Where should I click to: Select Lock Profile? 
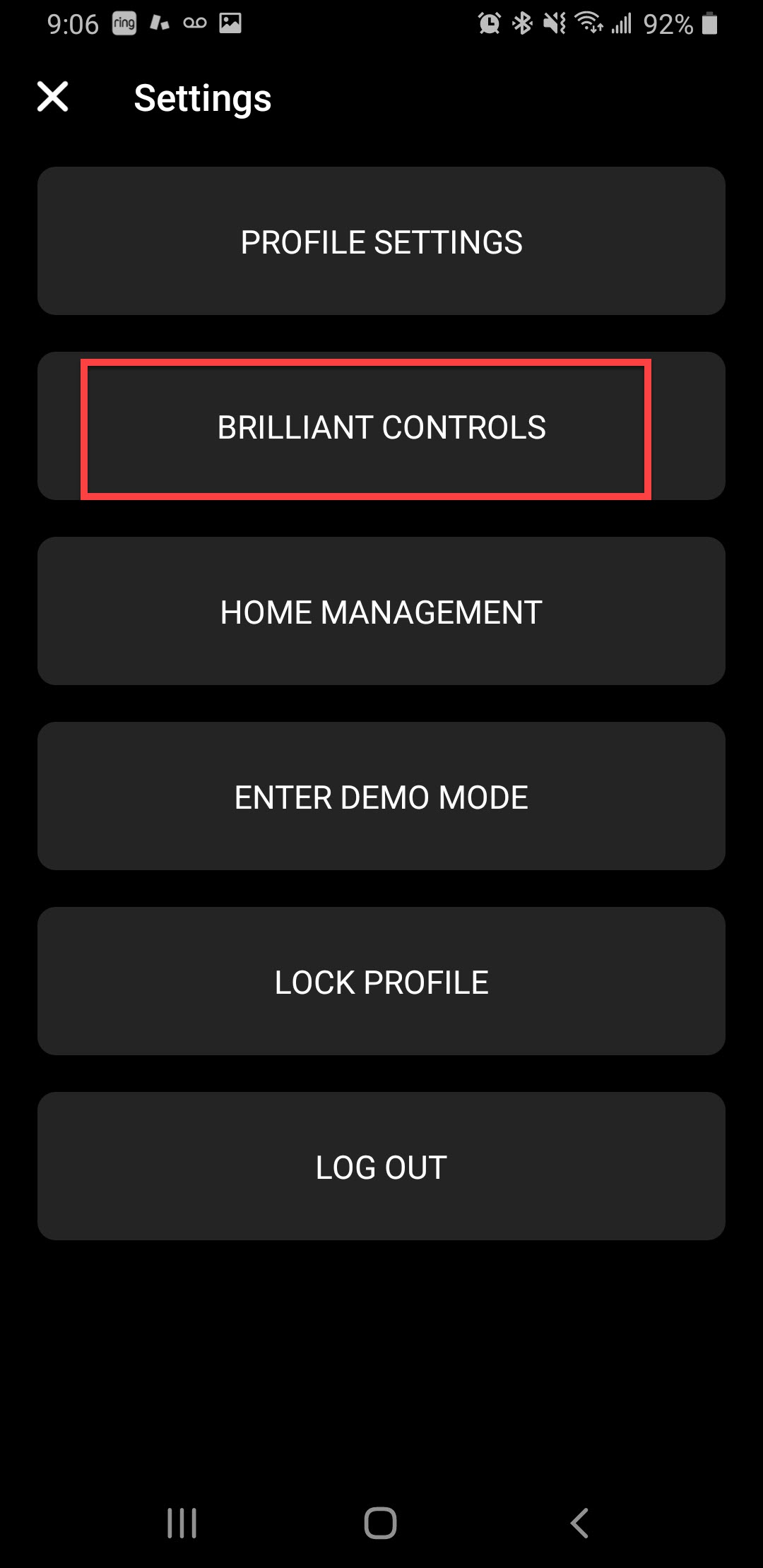(x=381, y=981)
